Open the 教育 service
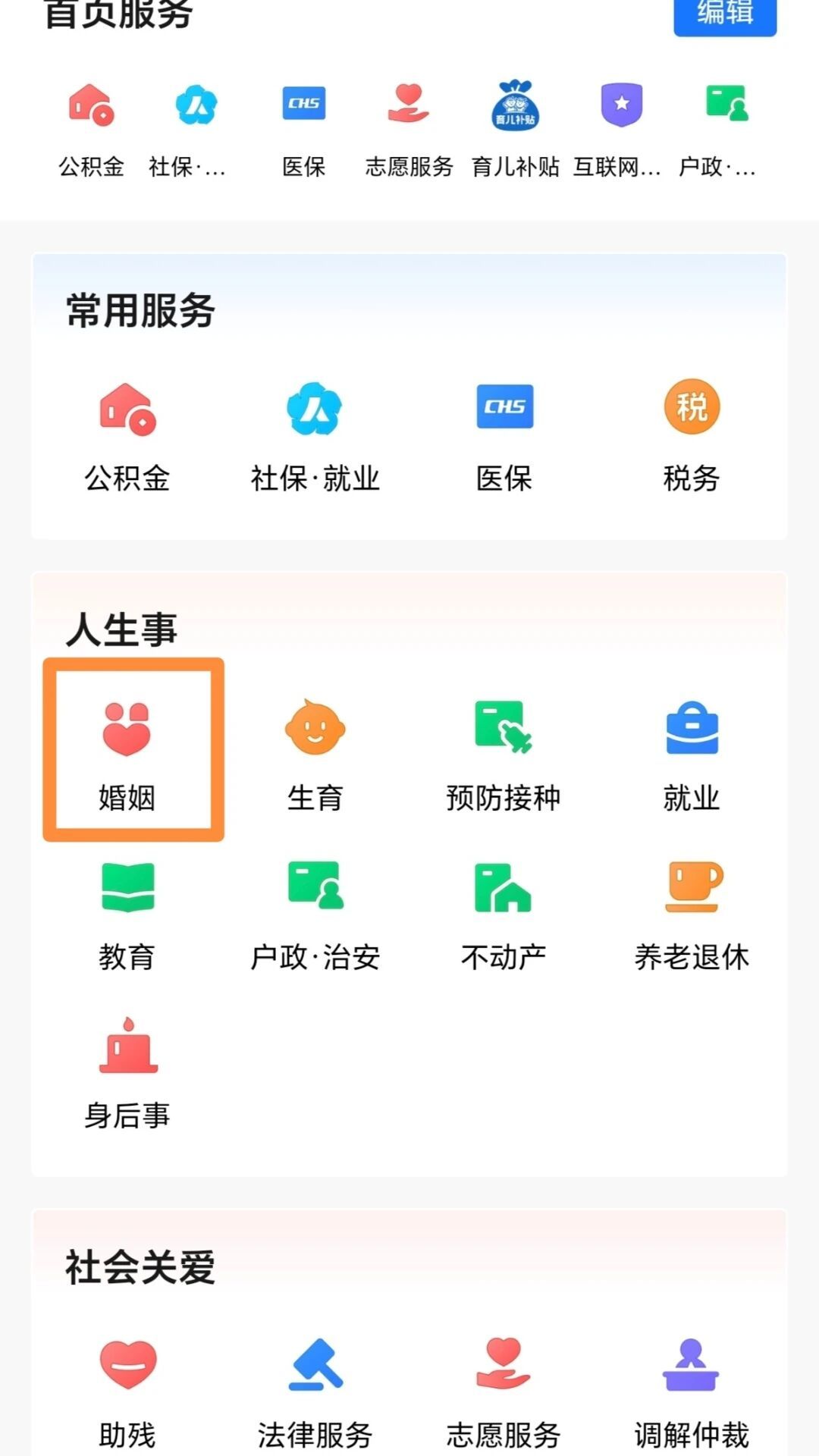This screenshot has height=1456, width=819. tap(127, 915)
